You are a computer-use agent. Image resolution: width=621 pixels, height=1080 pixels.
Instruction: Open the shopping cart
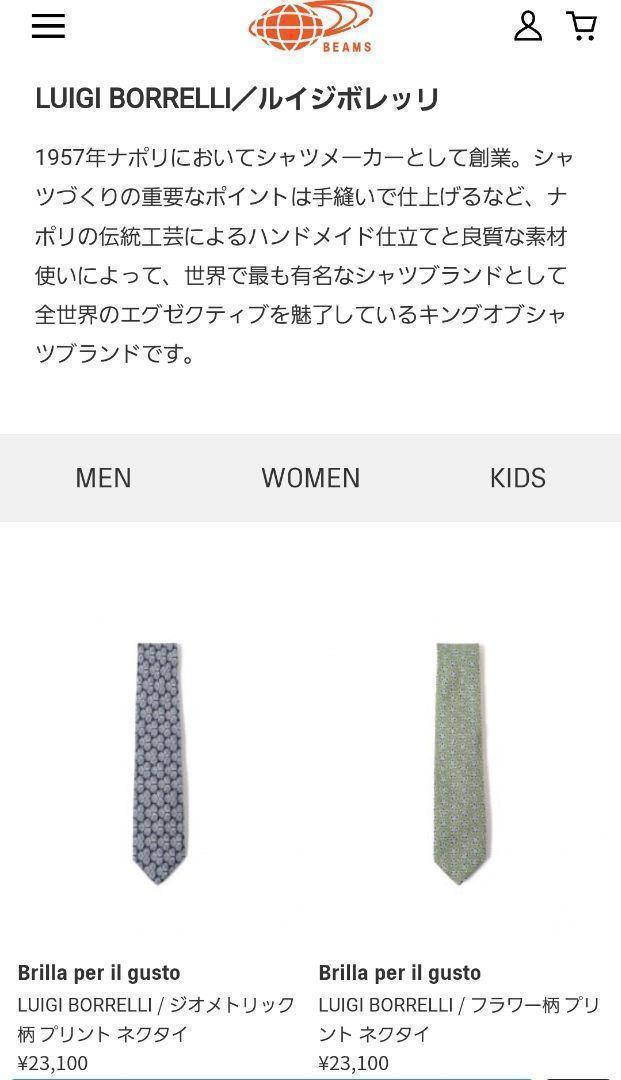click(x=582, y=26)
